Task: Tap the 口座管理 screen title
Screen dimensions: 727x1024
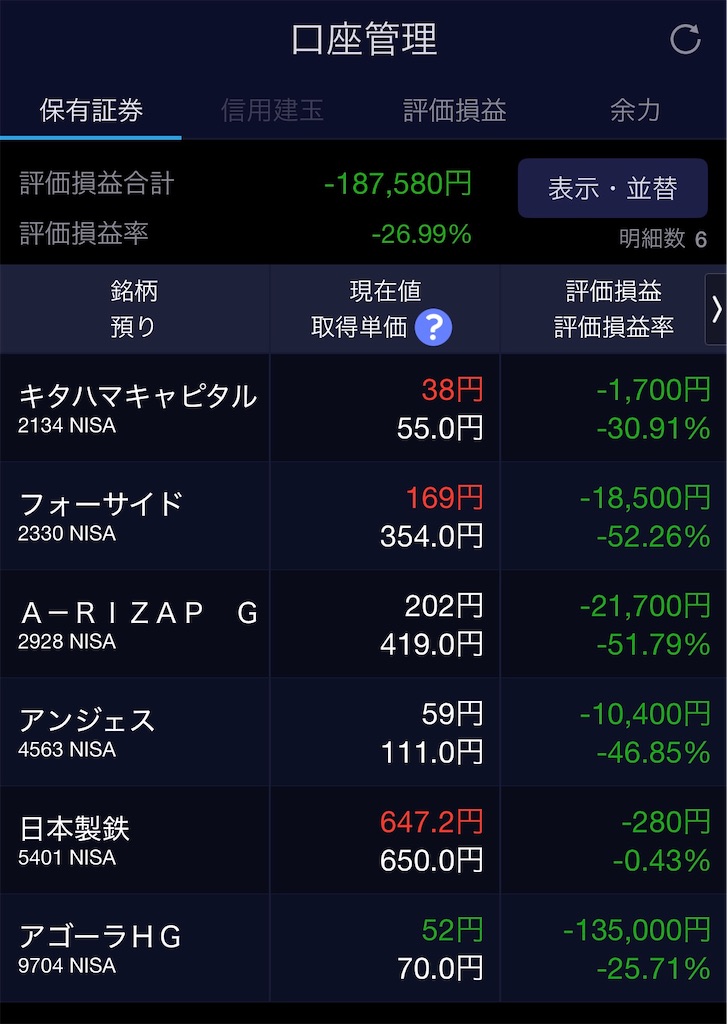Action: [x=363, y=41]
